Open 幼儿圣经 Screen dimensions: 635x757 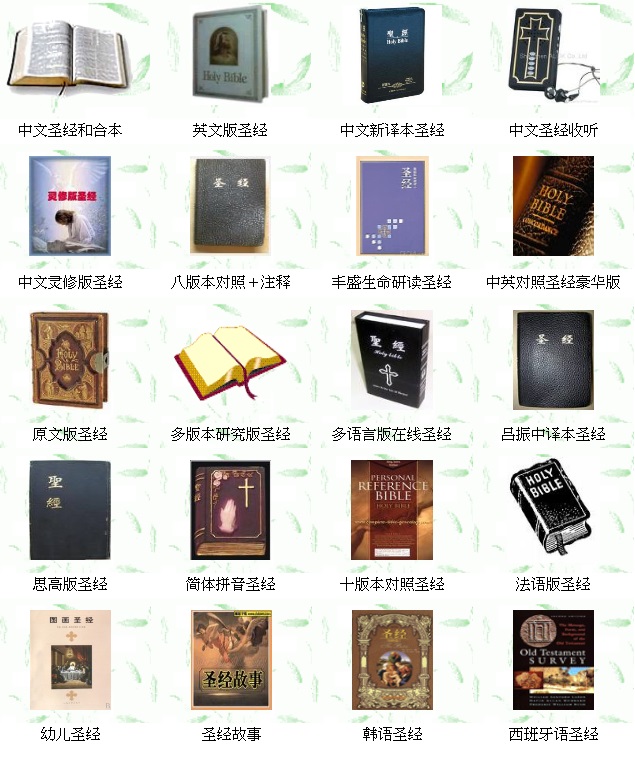pos(70,660)
